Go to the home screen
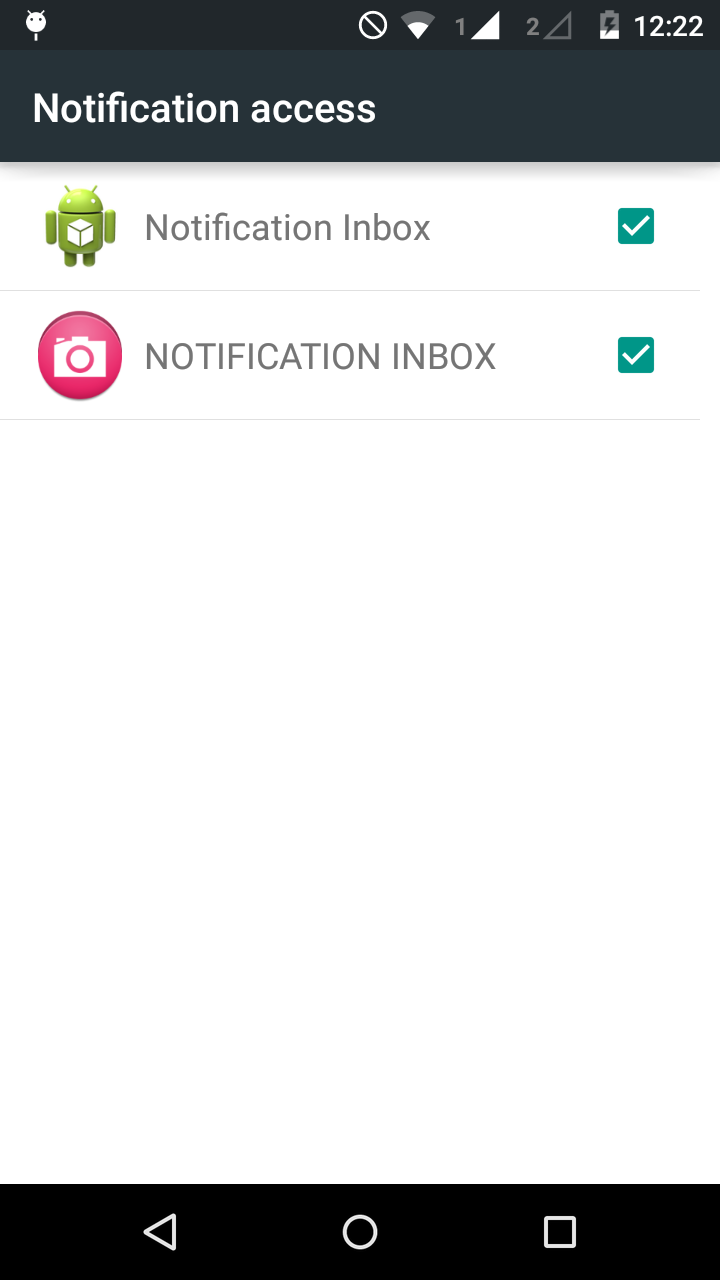720x1280 pixels. point(360,1231)
